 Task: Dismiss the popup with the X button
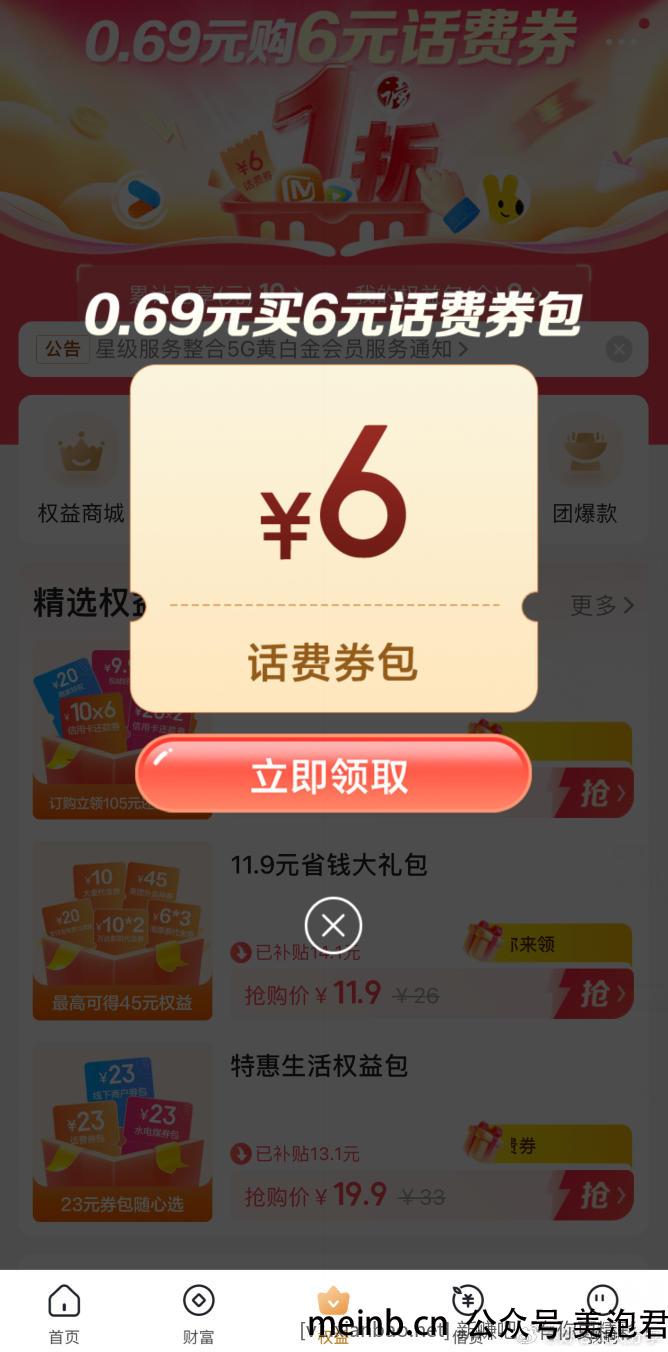click(x=333, y=924)
